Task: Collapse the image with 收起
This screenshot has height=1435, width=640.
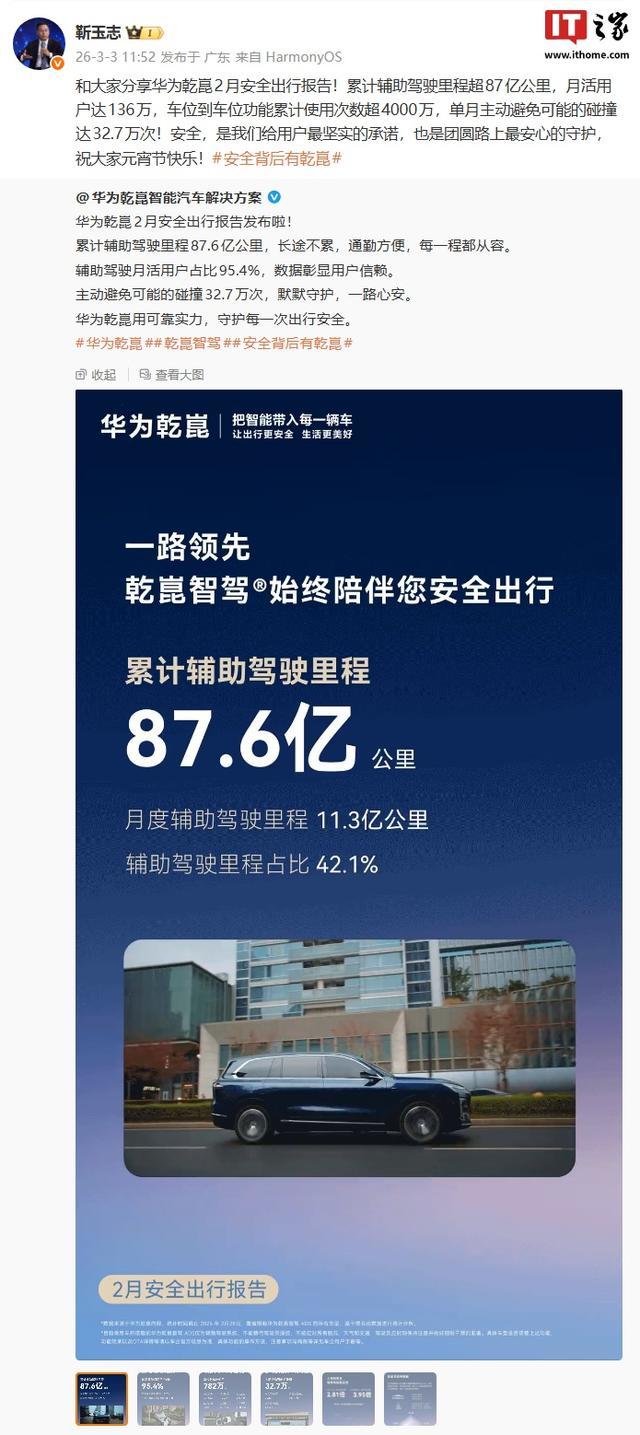Action: coord(96,375)
